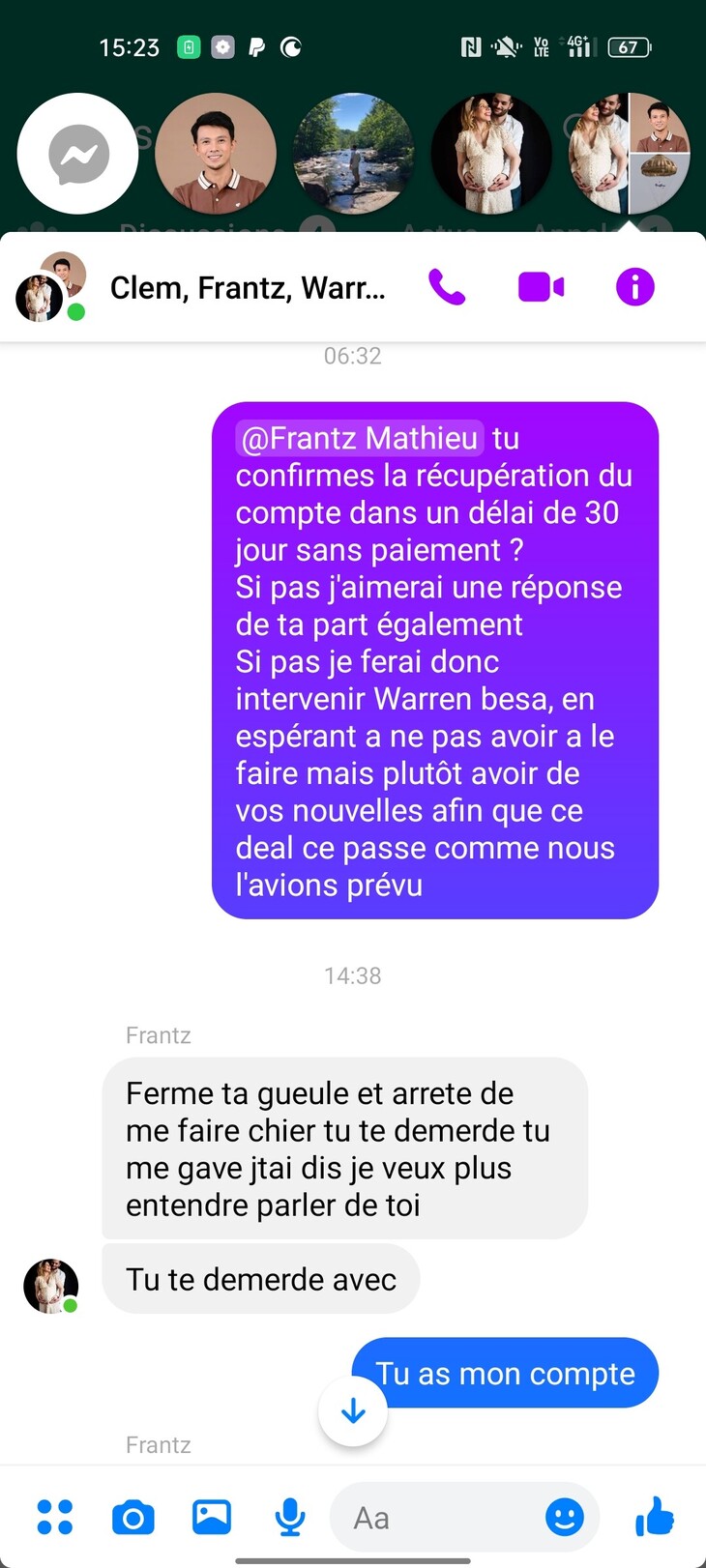Open the conversation info panel
The image size is (706, 1568).
tap(634, 287)
